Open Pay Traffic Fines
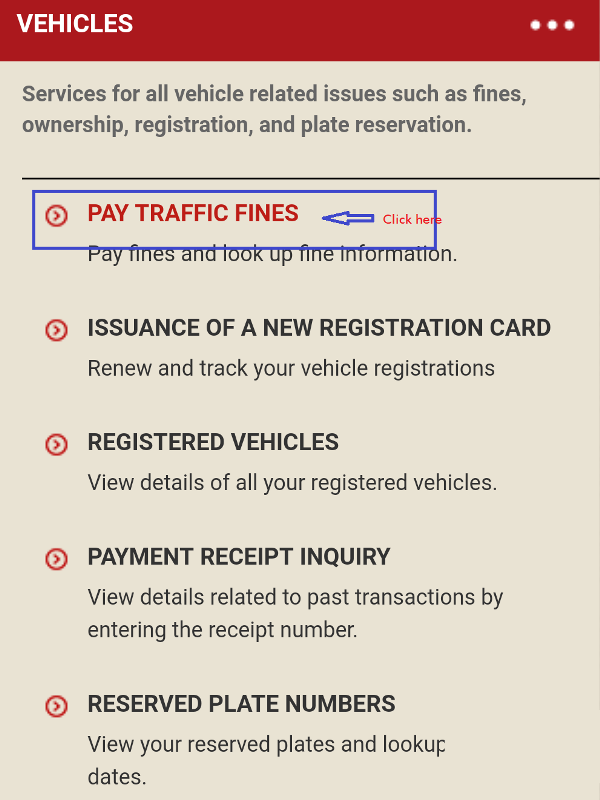The height and width of the screenshot is (800, 600). pos(193,213)
